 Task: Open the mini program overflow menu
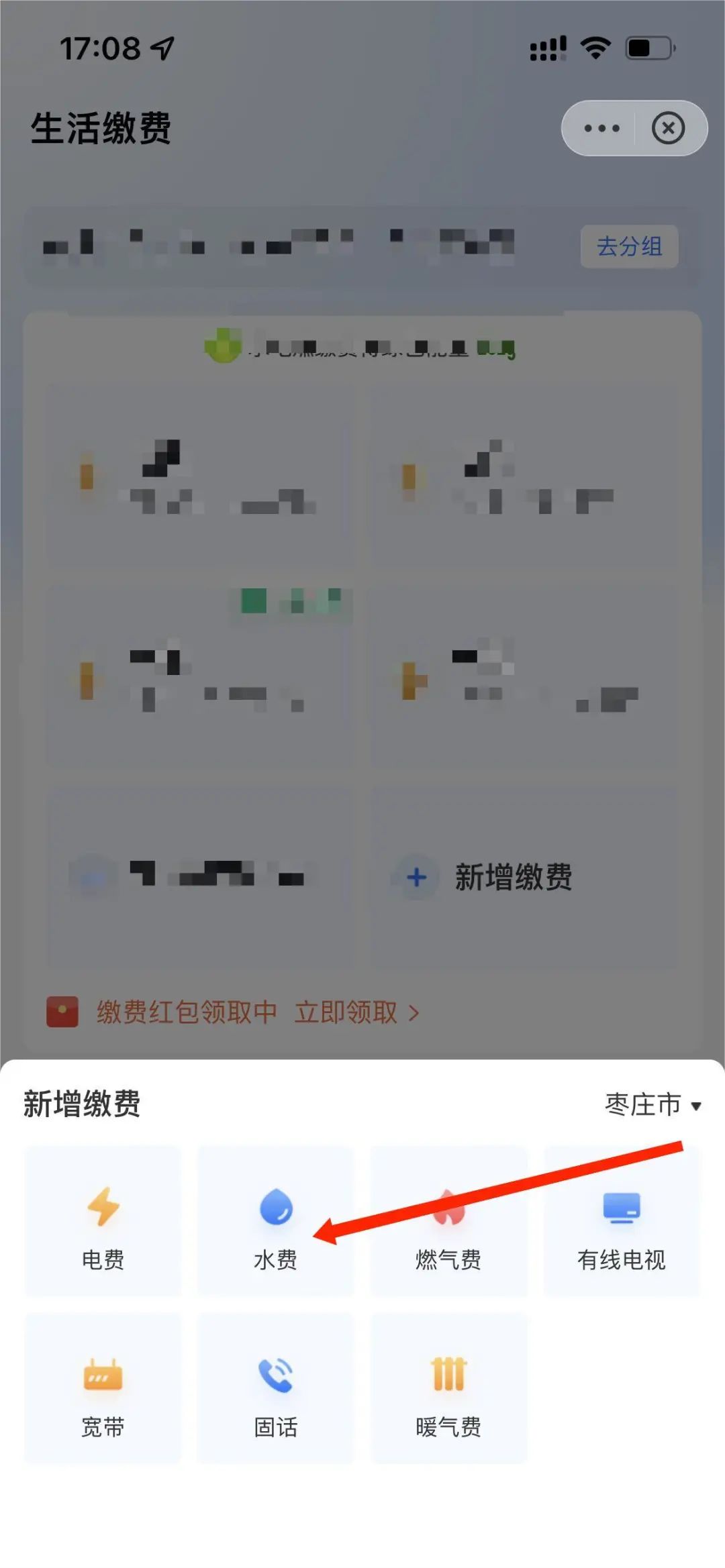coord(601,128)
